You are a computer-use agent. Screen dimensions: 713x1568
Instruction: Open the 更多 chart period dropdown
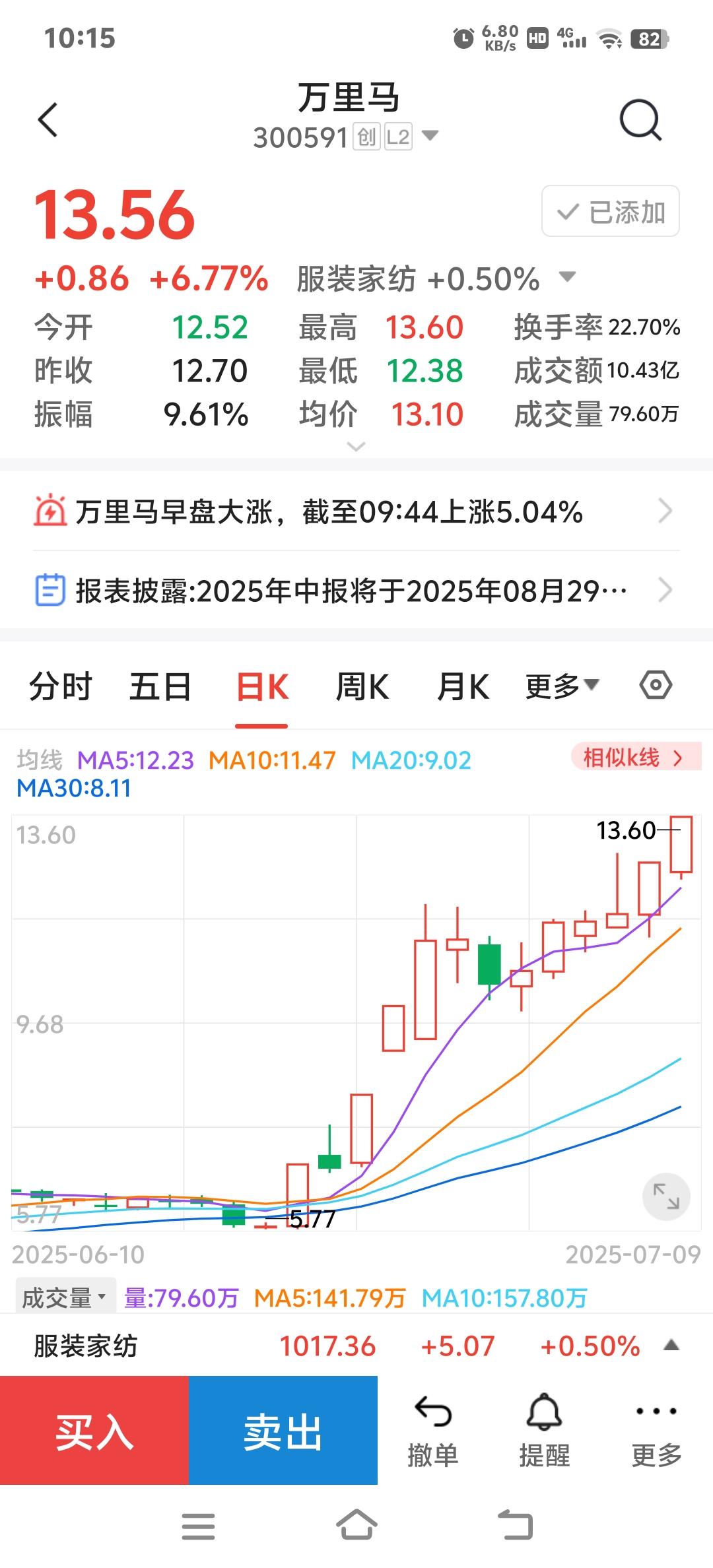562,686
